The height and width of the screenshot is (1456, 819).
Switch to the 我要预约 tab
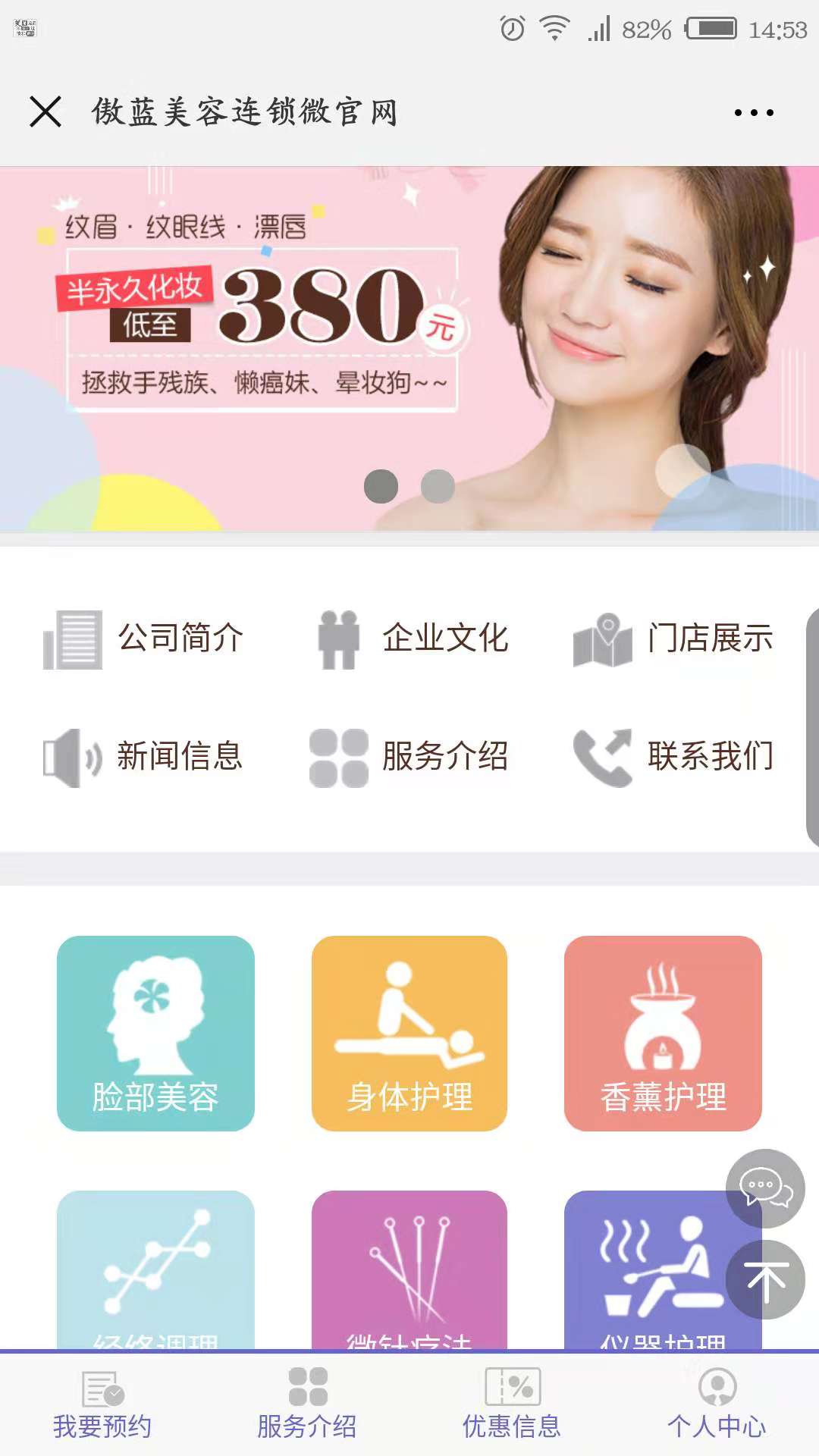[102, 1404]
